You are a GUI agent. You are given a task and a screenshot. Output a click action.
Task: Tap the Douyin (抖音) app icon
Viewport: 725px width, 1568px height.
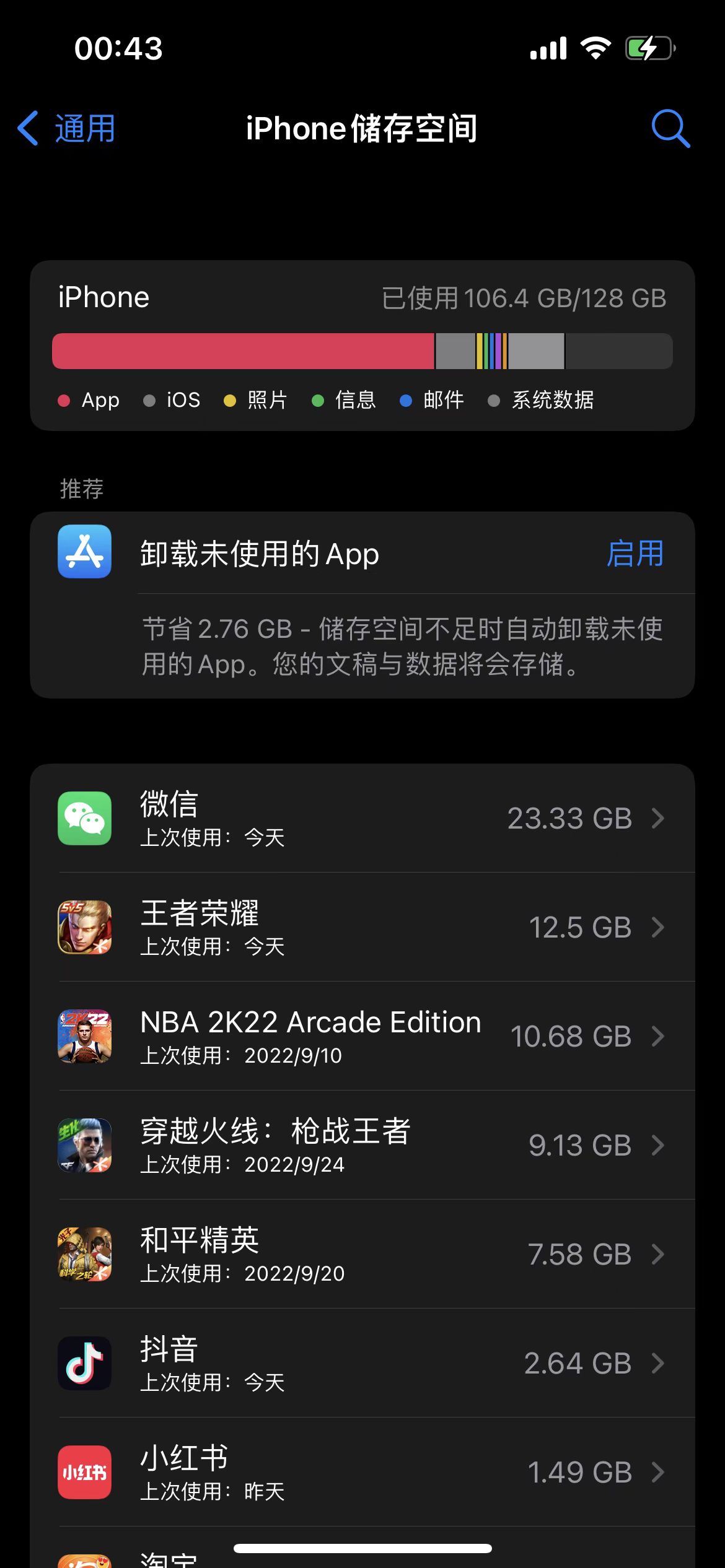[84, 1363]
